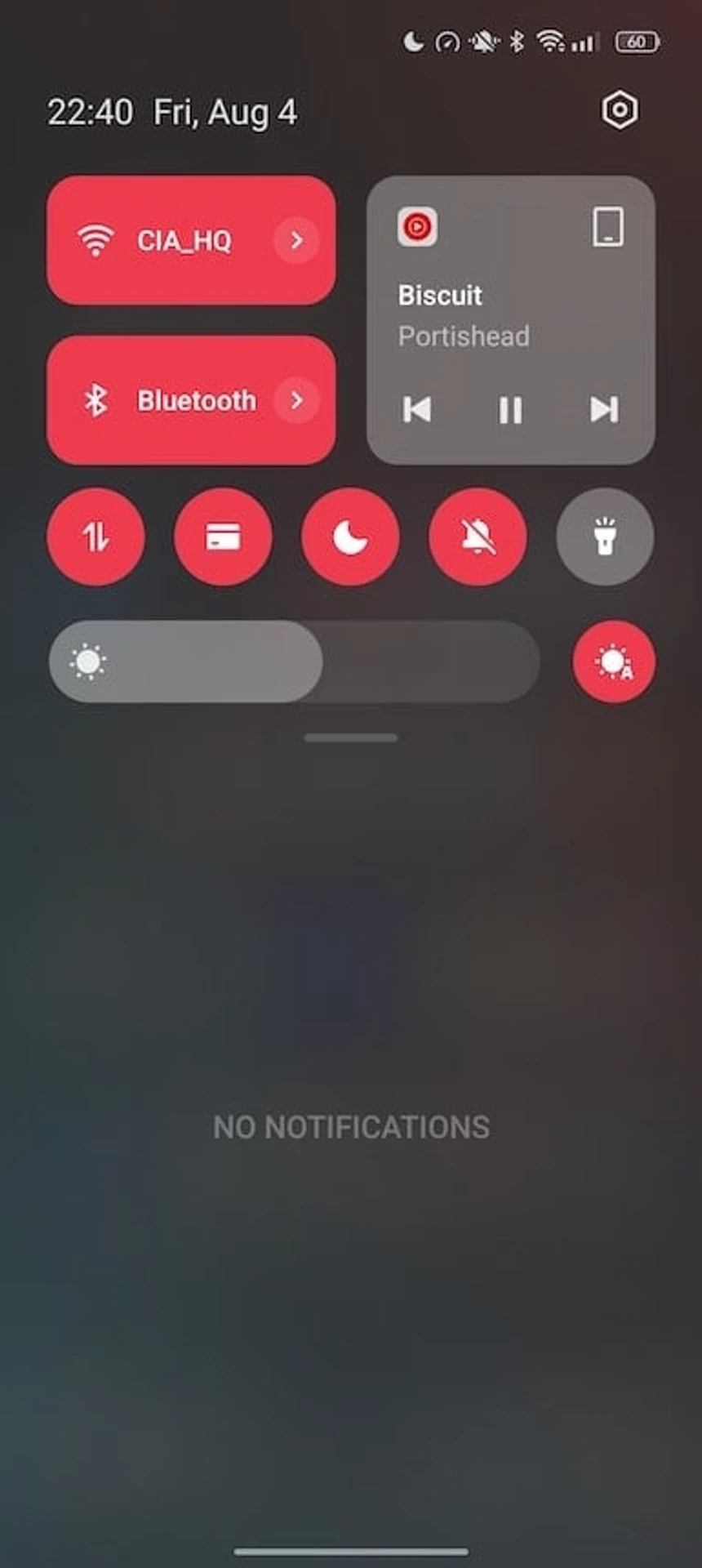Toggle mobile data
Screen dimensions: 702x1568
tap(96, 537)
